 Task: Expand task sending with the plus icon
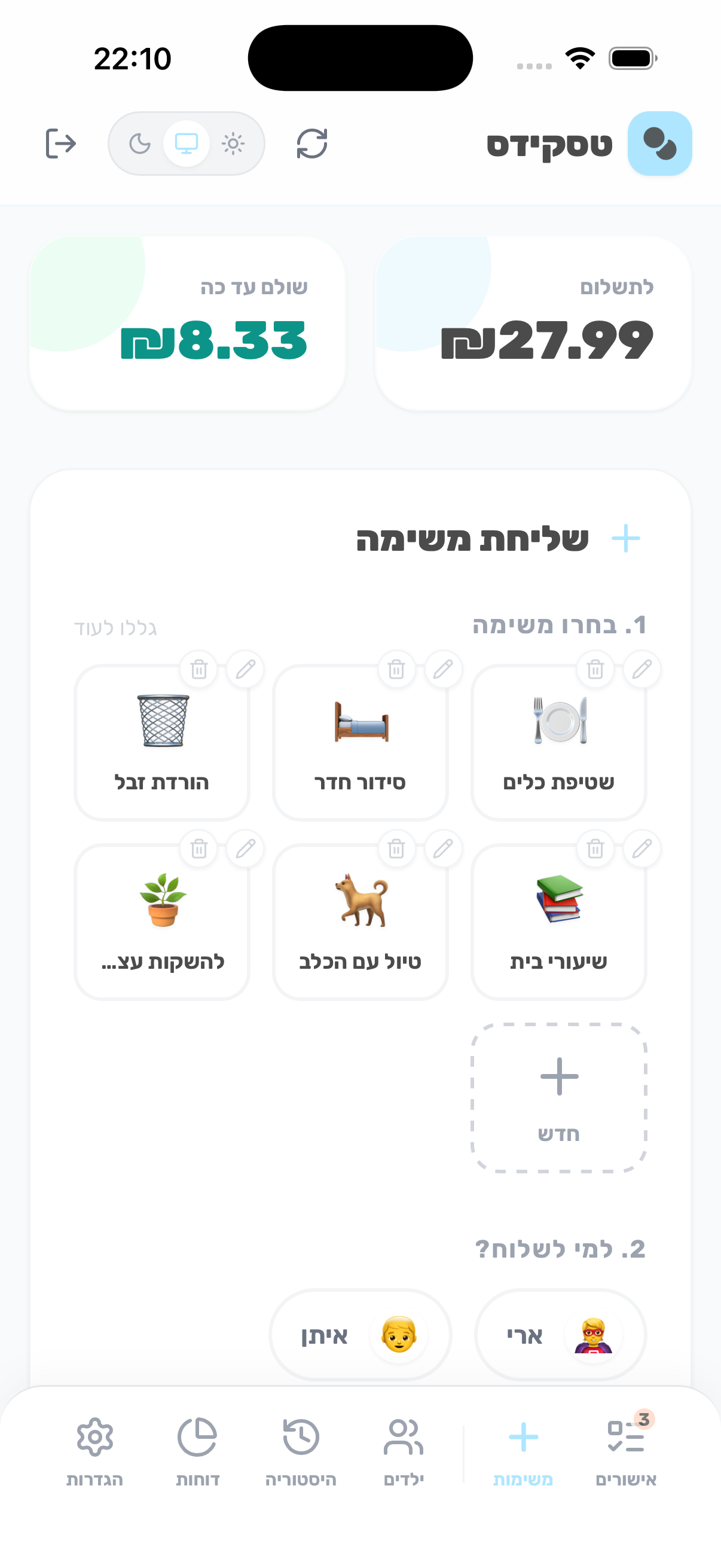click(627, 538)
